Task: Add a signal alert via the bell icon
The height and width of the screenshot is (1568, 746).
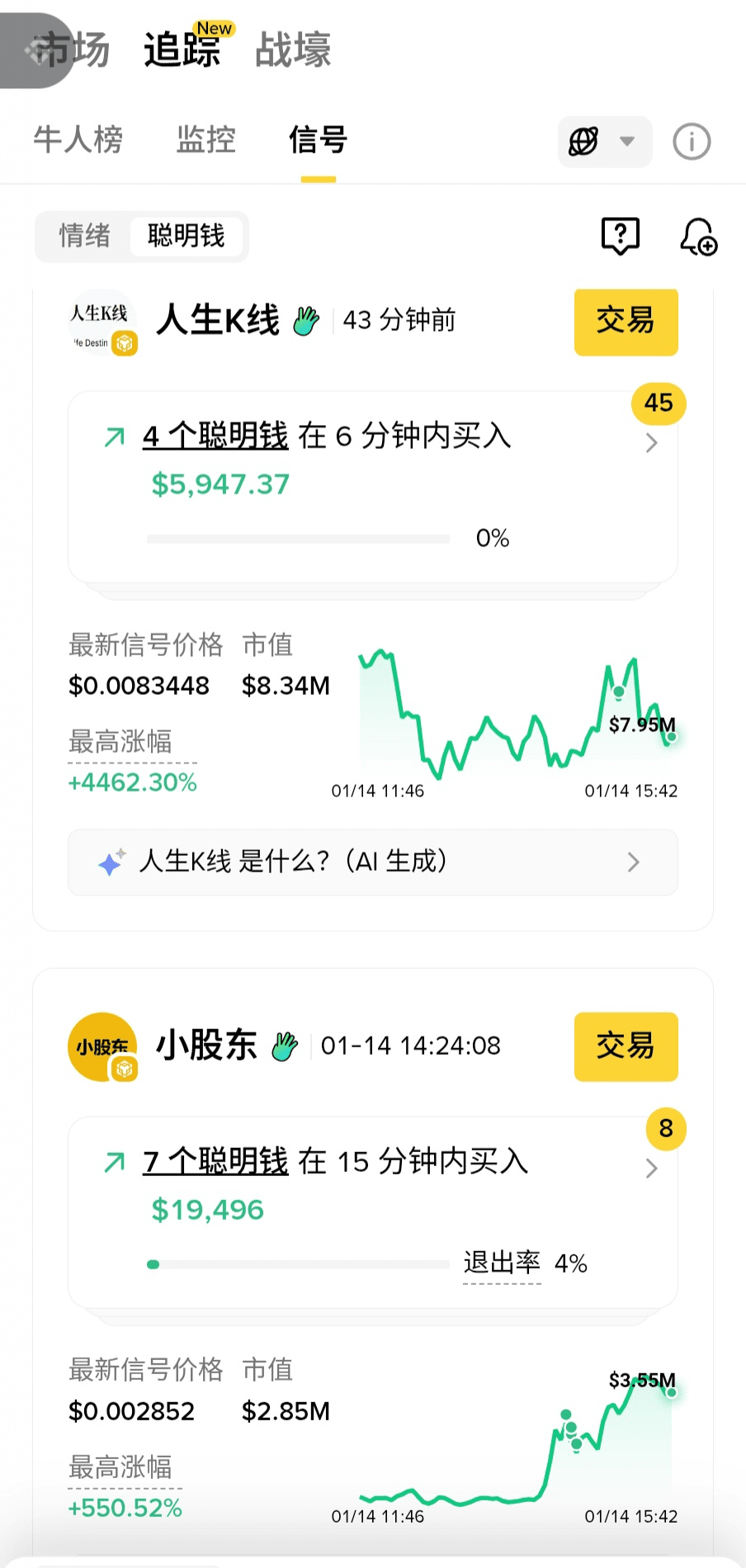Action: pos(698,237)
